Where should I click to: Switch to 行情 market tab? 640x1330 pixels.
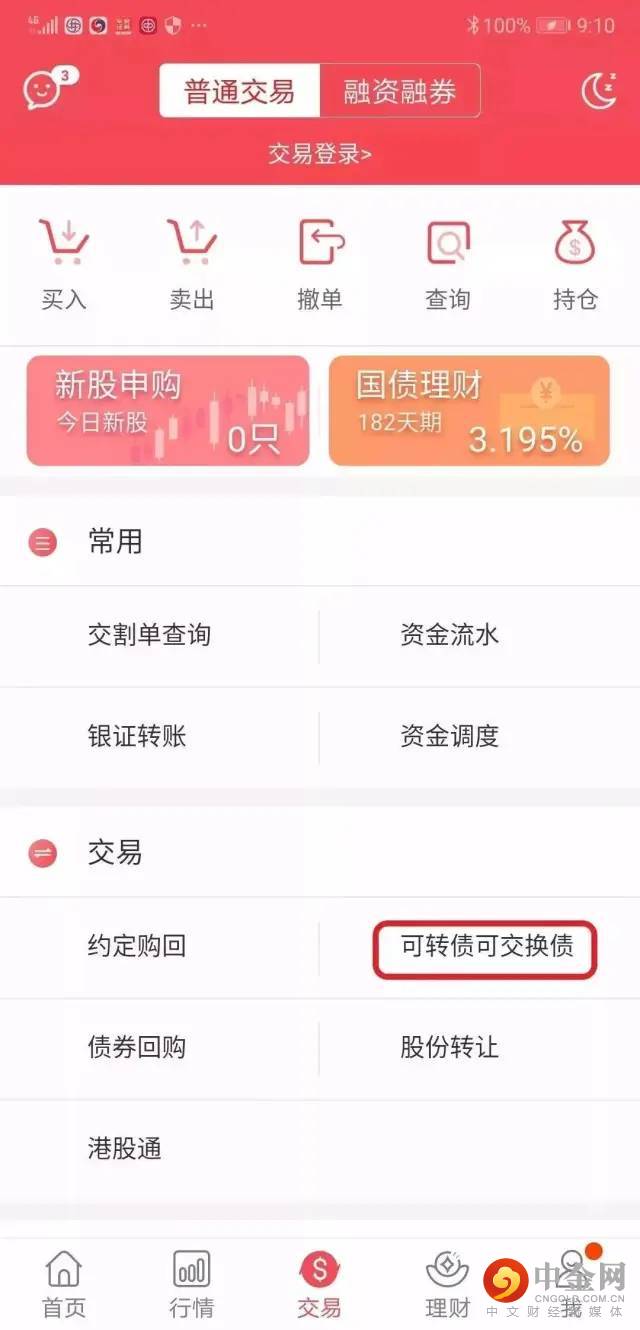pyautogui.click(x=191, y=1283)
